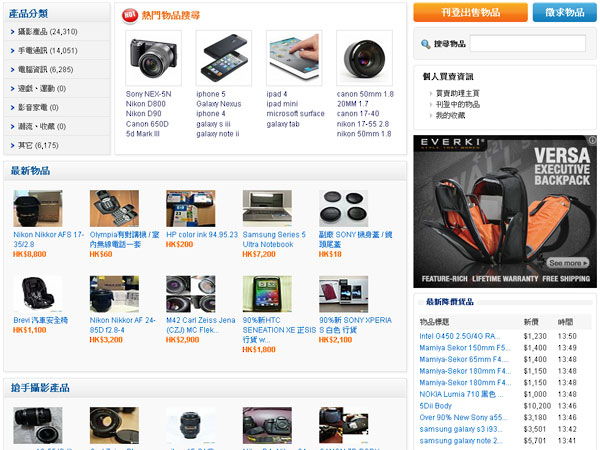
Task: Open Samsung Series 5 Ultra Notebook listing
Action: click(274, 239)
